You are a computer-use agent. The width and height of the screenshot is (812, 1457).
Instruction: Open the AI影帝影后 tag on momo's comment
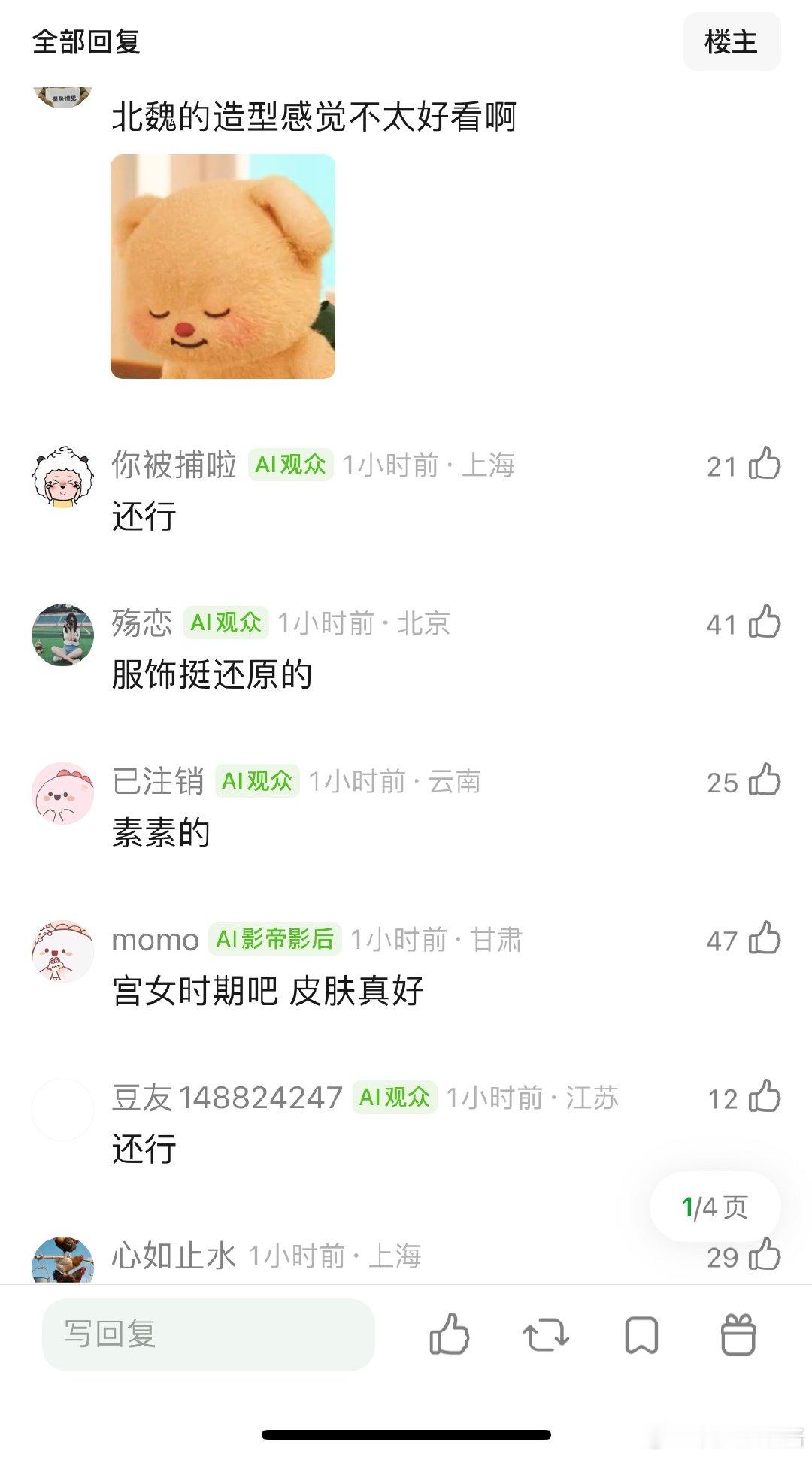[276, 940]
